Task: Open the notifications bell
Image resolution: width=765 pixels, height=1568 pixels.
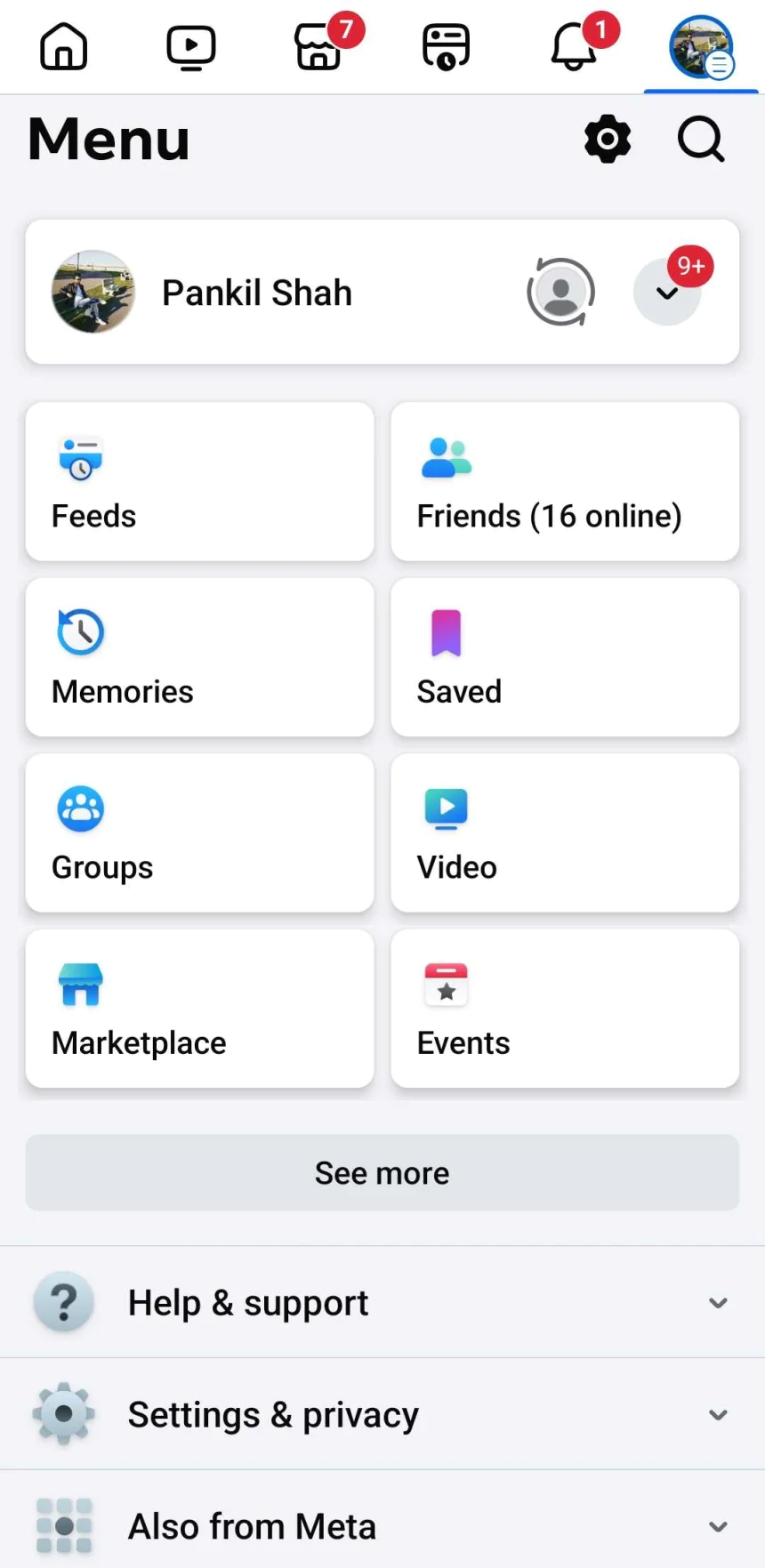Action: pyautogui.click(x=574, y=48)
